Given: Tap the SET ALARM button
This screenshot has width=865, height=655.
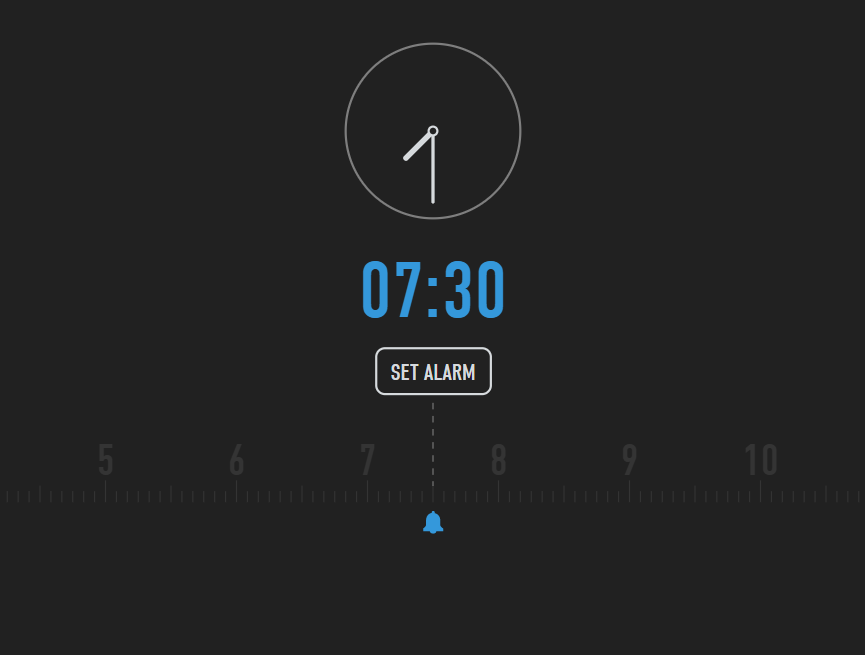Looking at the screenshot, I should coord(433,371).
